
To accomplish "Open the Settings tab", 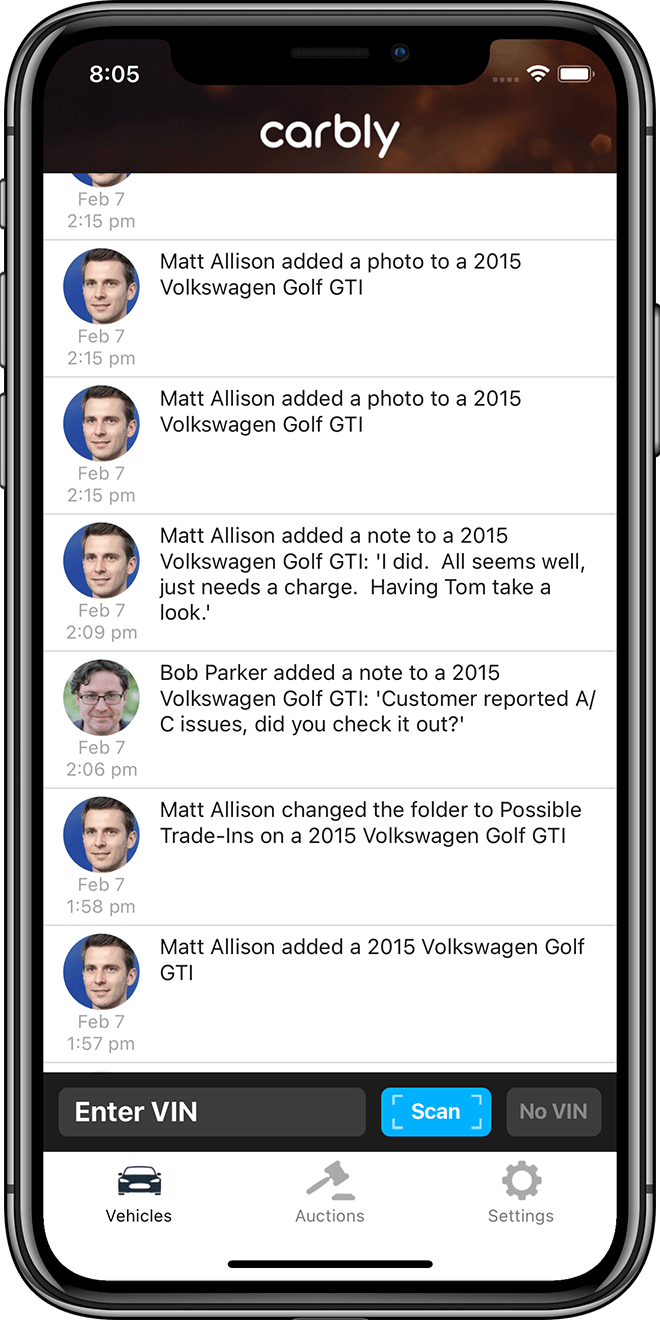I will point(520,1193).
